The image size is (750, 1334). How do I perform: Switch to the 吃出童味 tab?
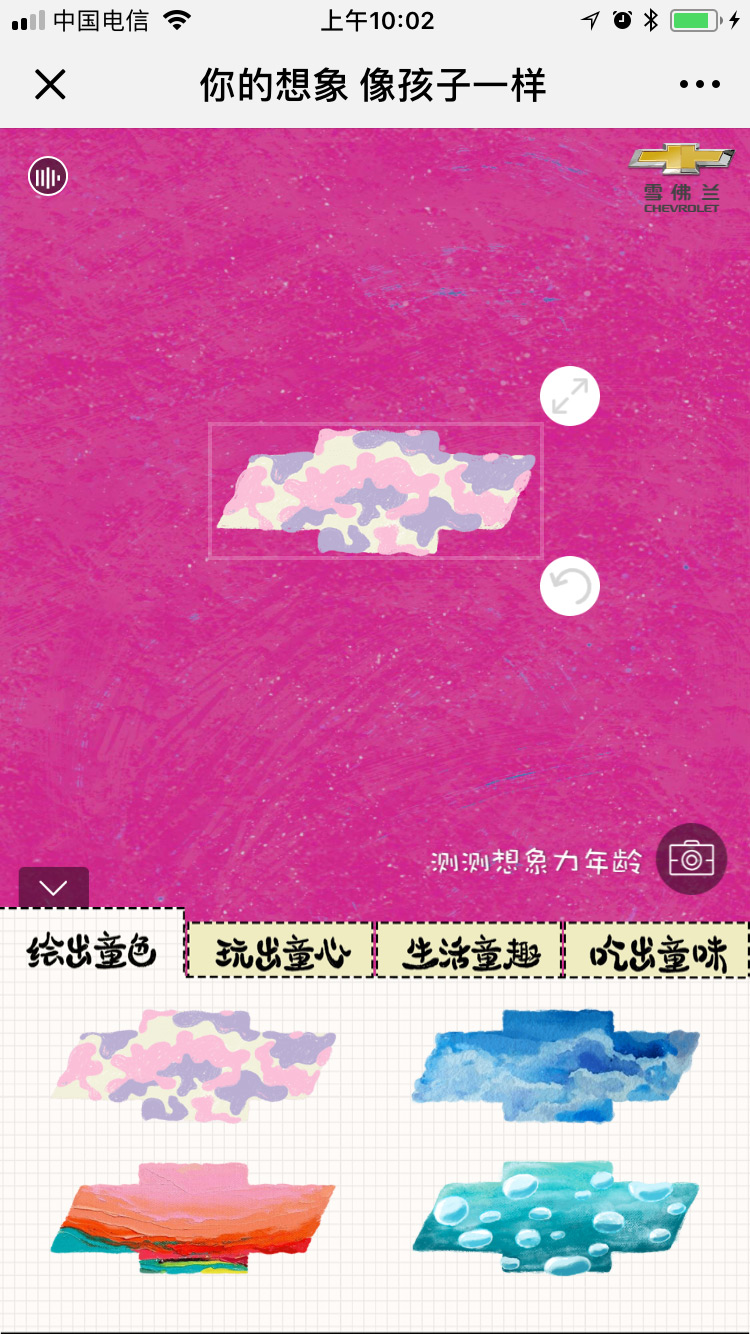657,953
